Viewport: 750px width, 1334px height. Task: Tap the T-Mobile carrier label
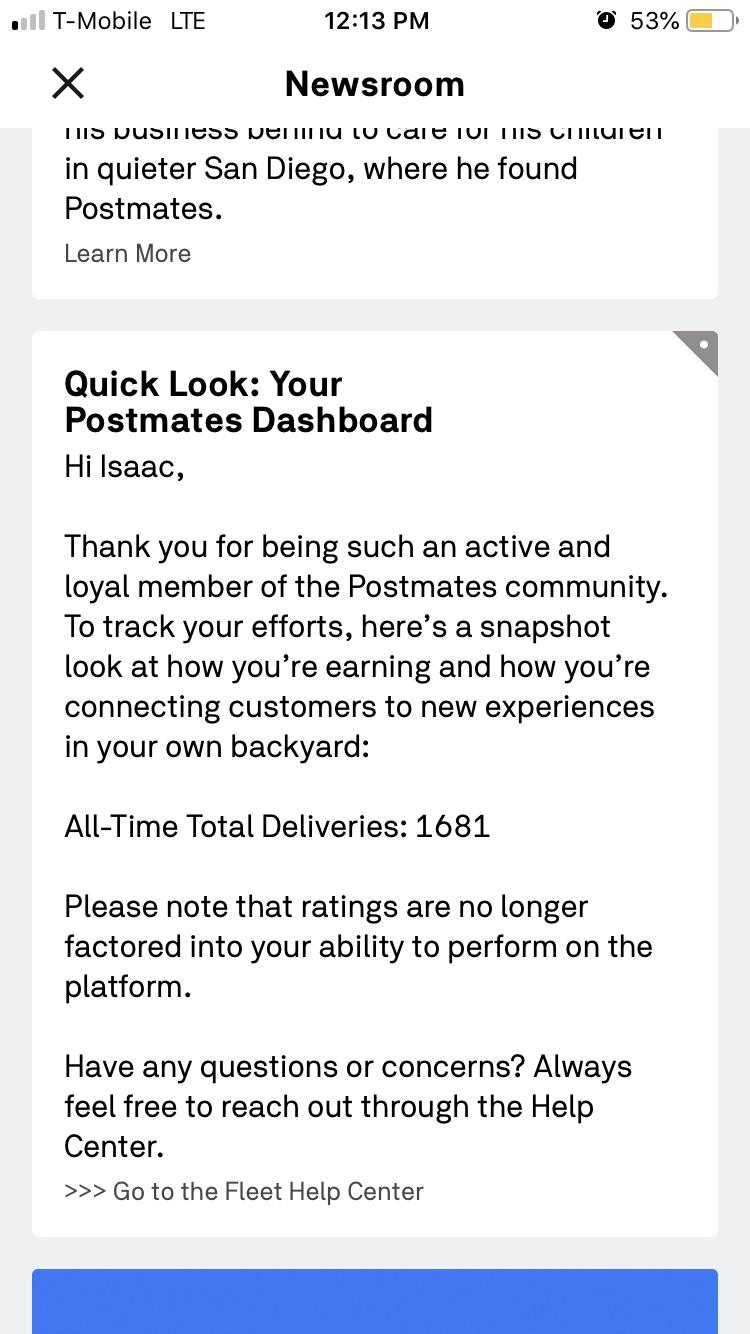pyautogui.click(x=103, y=19)
